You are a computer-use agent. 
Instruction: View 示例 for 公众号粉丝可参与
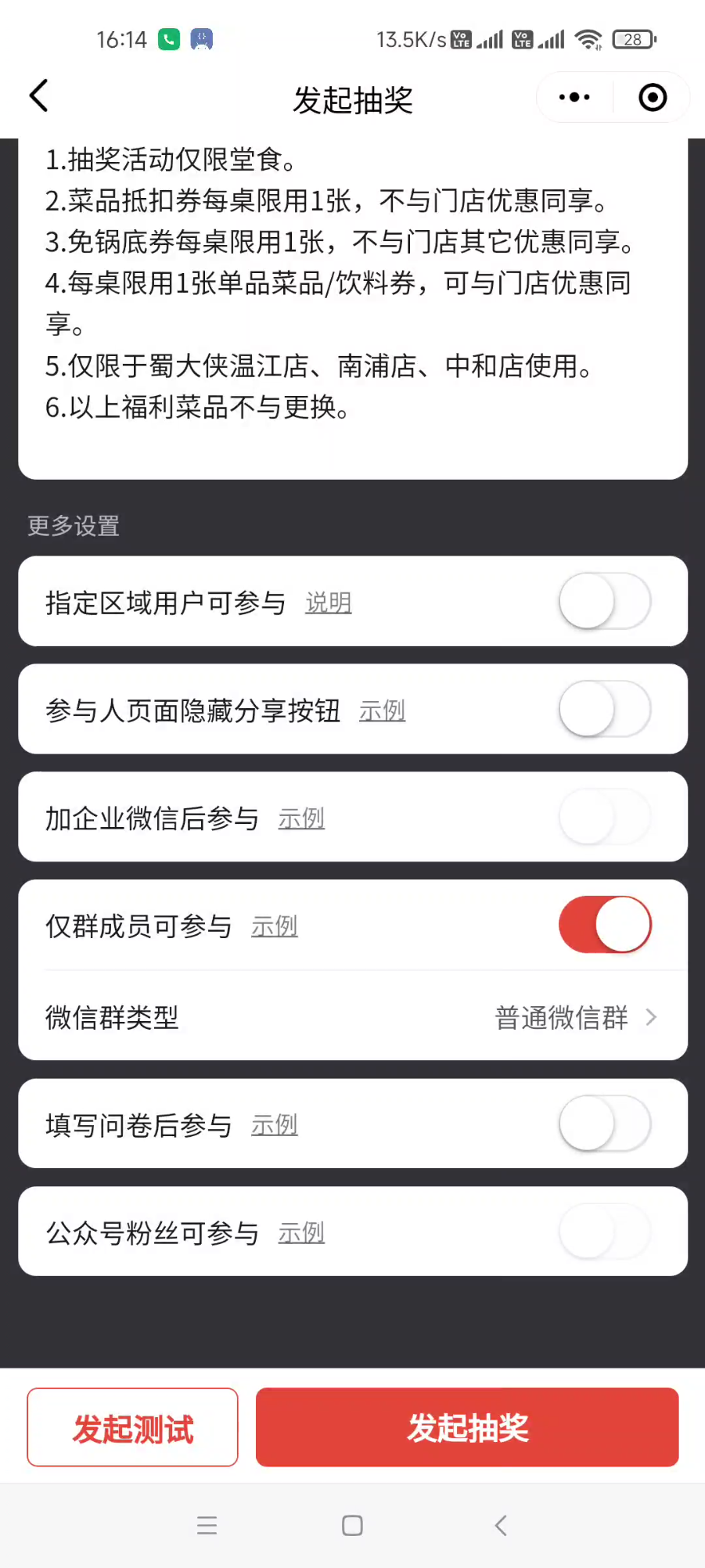(x=301, y=1233)
